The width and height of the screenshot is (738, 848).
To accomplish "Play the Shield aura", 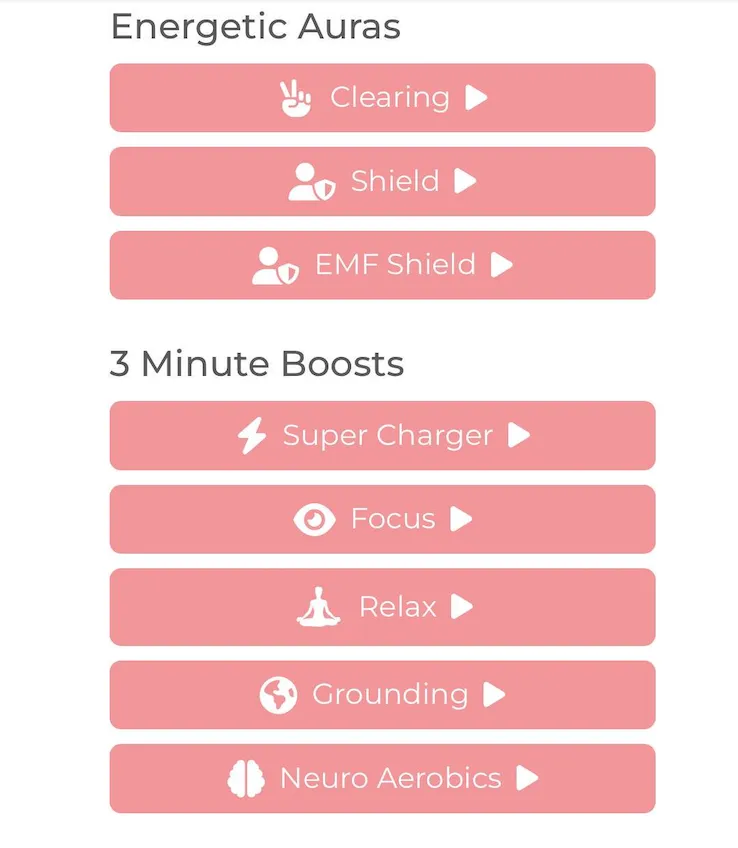I will point(382,181).
